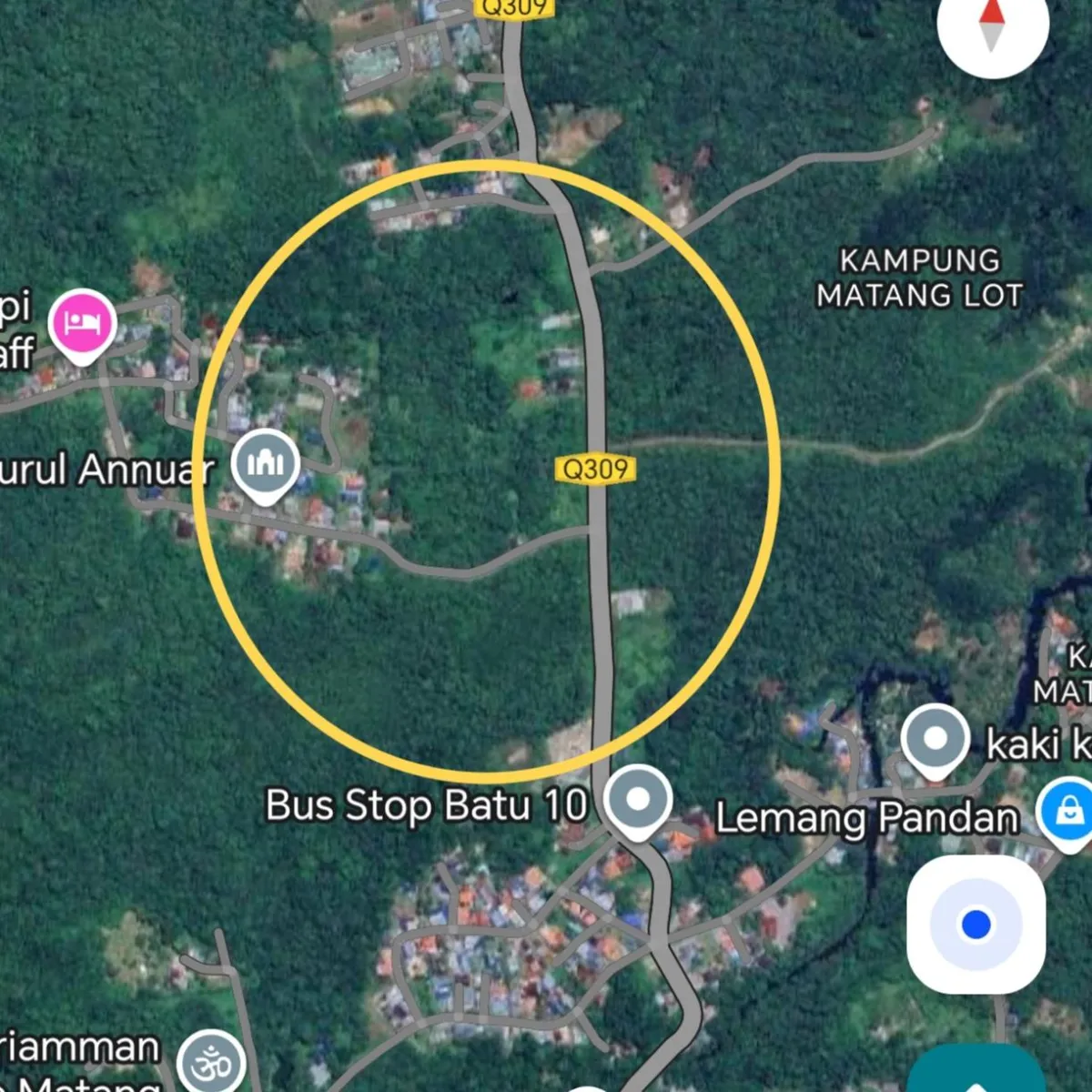This screenshot has height=1092, width=1092.
Task: Select the Lemang Pandan shop marker
Action: pyautogui.click(x=1068, y=810)
